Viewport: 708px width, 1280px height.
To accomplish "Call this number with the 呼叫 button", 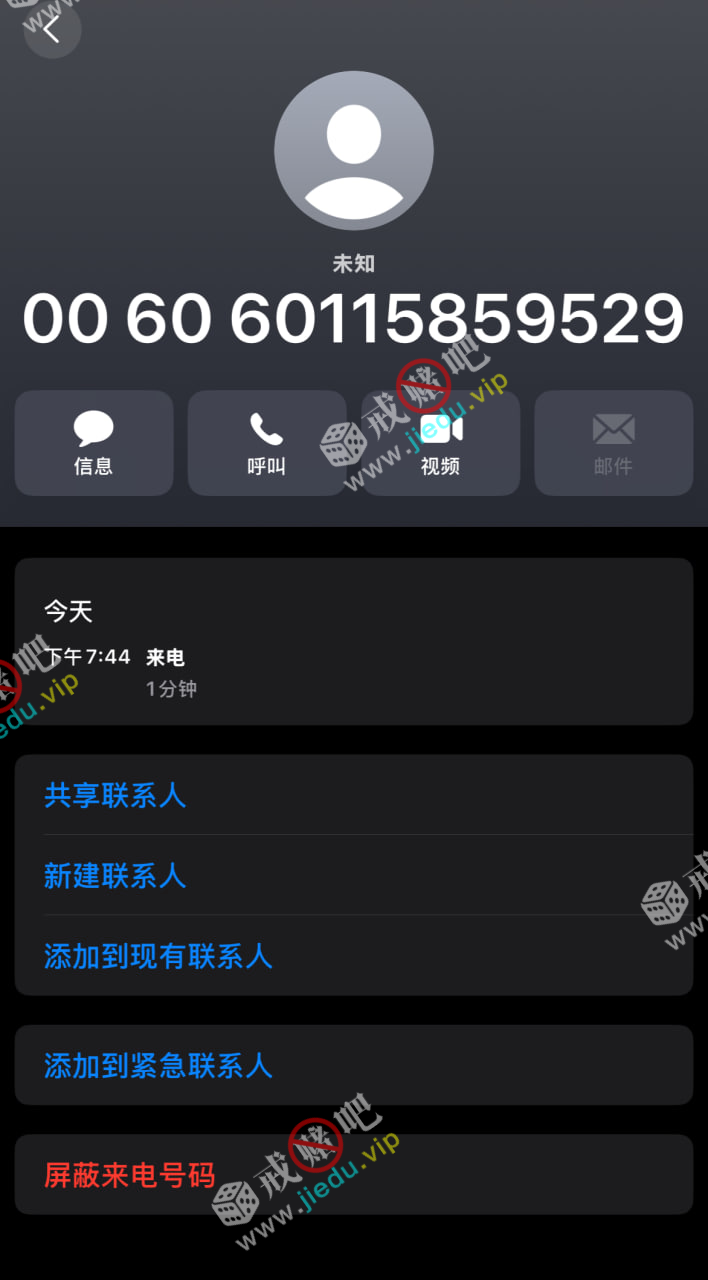I will 267,443.
